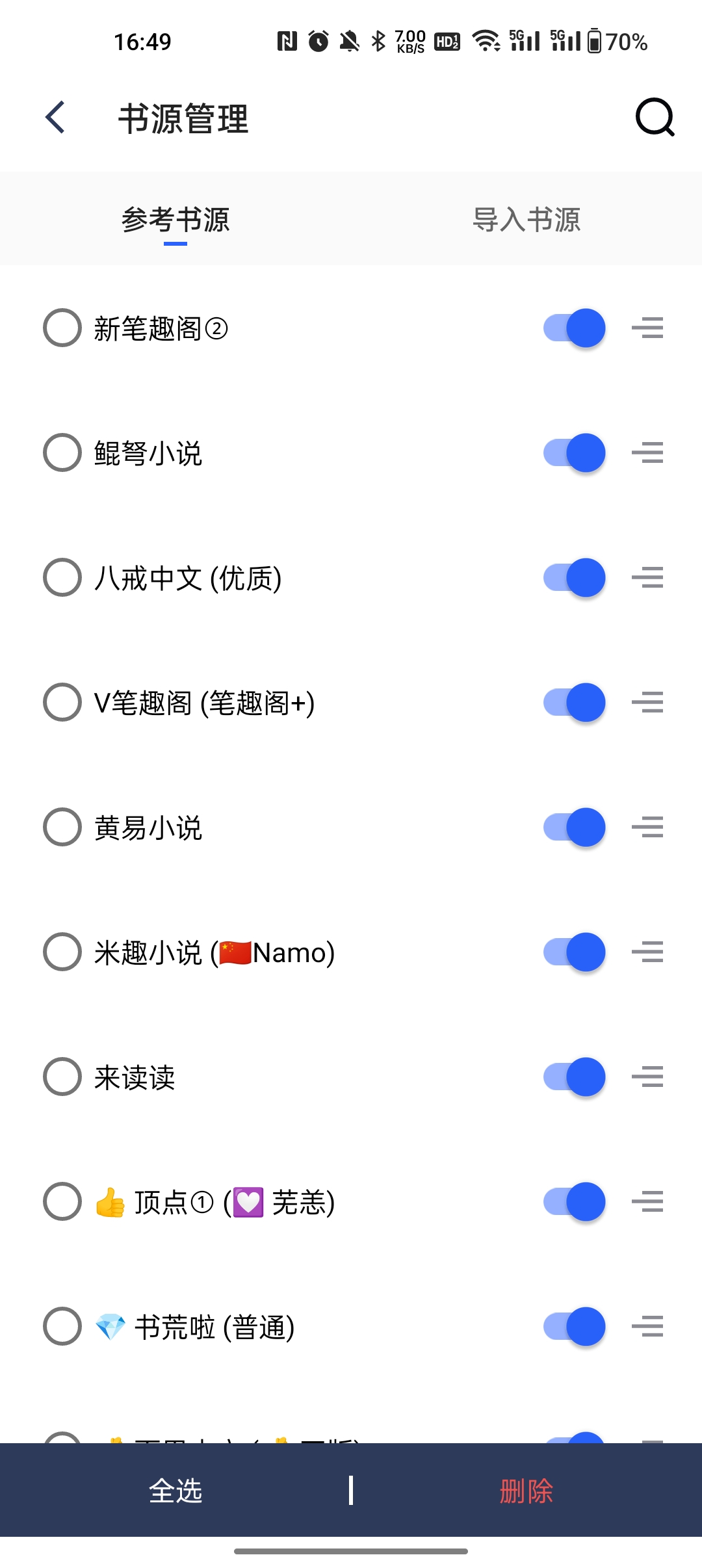The height and width of the screenshot is (1568, 702).
Task: Select the circle next to 鲲弩小说
Action: [62, 453]
